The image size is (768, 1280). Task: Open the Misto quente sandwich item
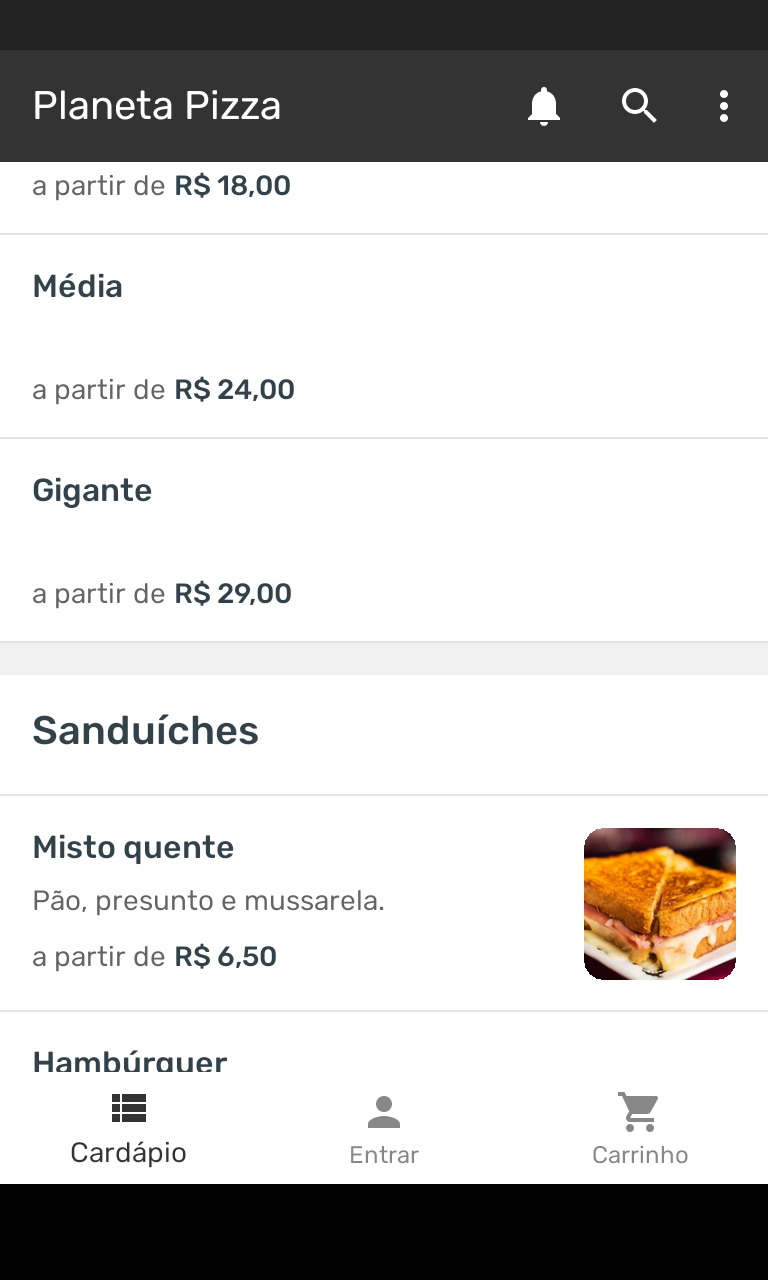click(384, 904)
